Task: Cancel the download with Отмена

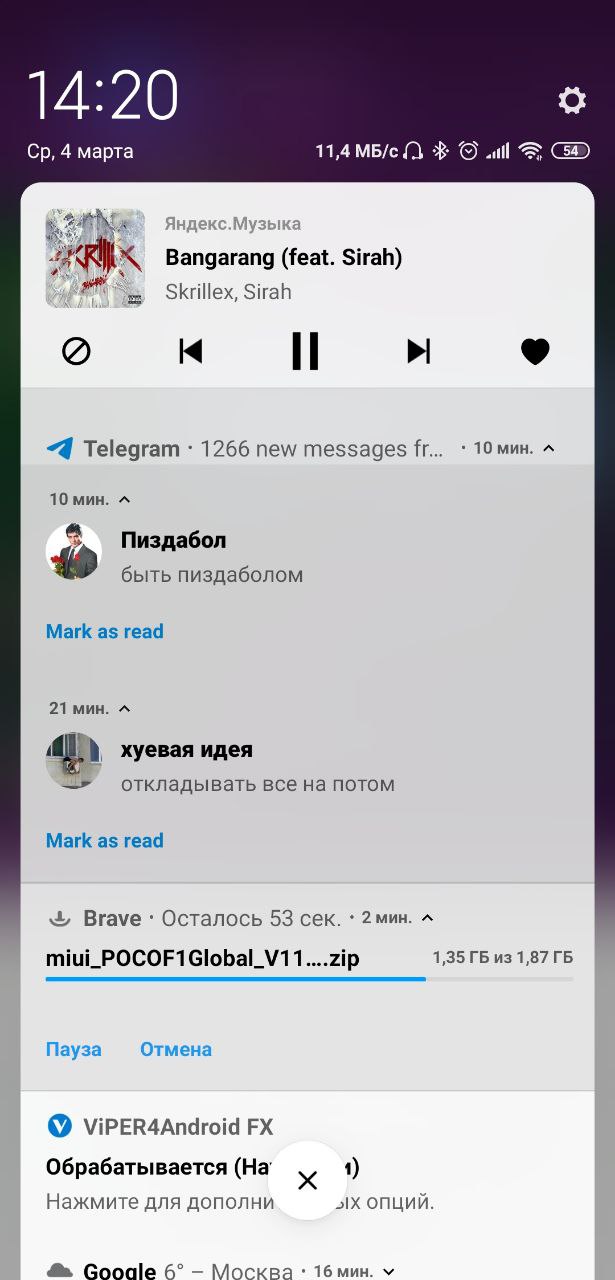Action: click(176, 1049)
